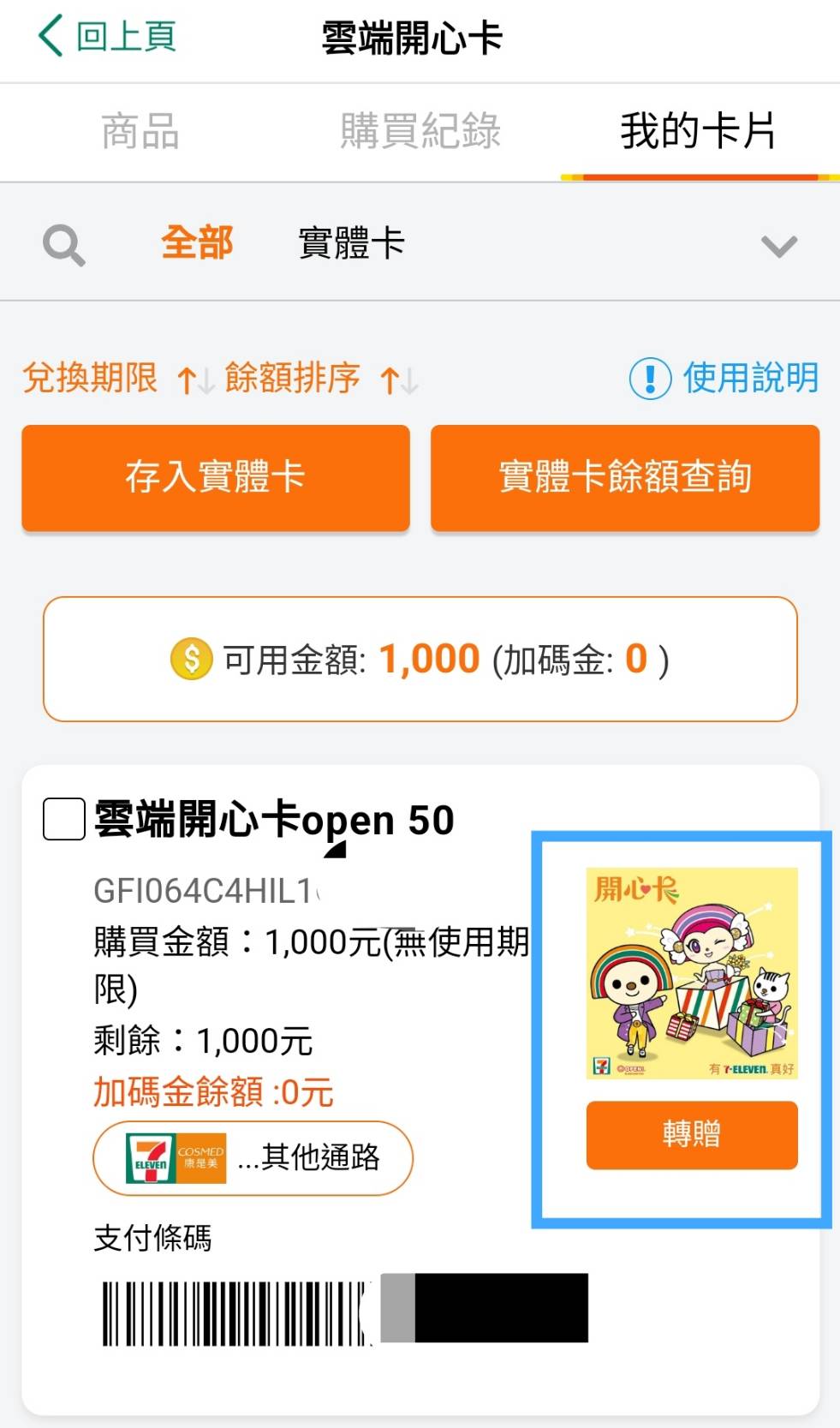Filter cards by 實體卡
This screenshot has height=1428, width=840.
351,243
